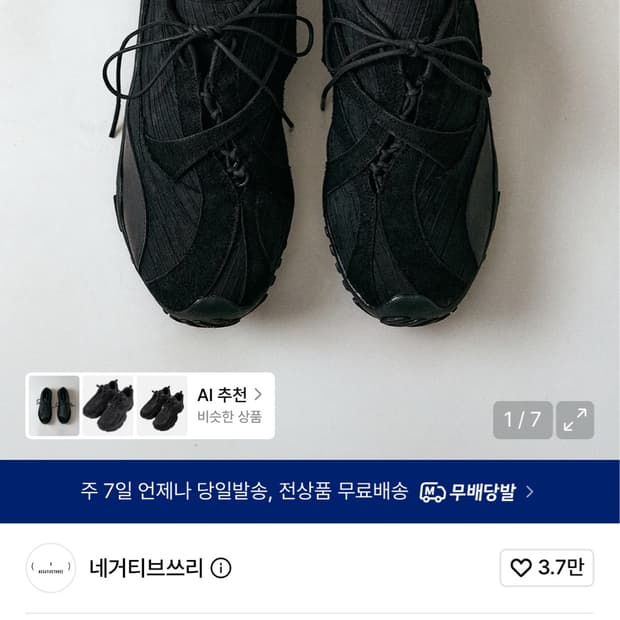620x620 pixels.
Task: Select the second similar-product thumbnail
Action: (108, 405)
